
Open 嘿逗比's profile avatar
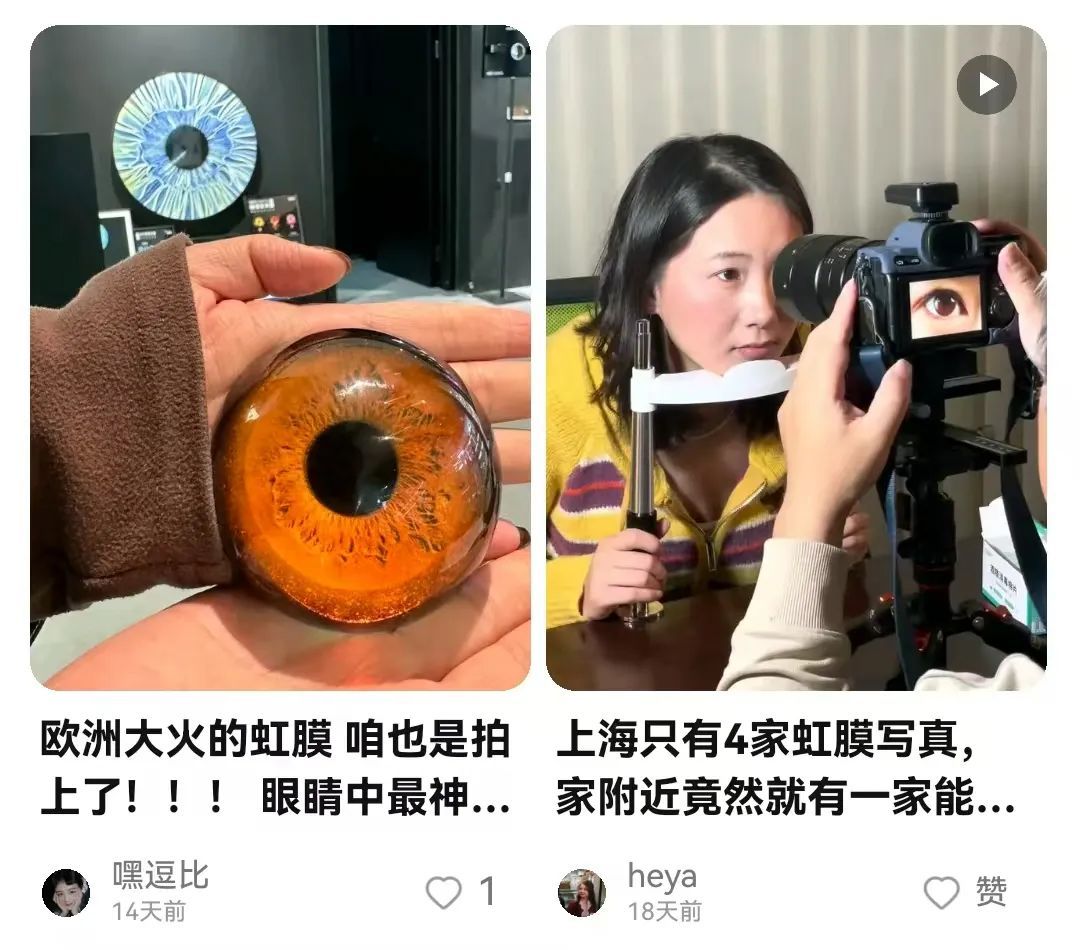[x=66, y=892]
